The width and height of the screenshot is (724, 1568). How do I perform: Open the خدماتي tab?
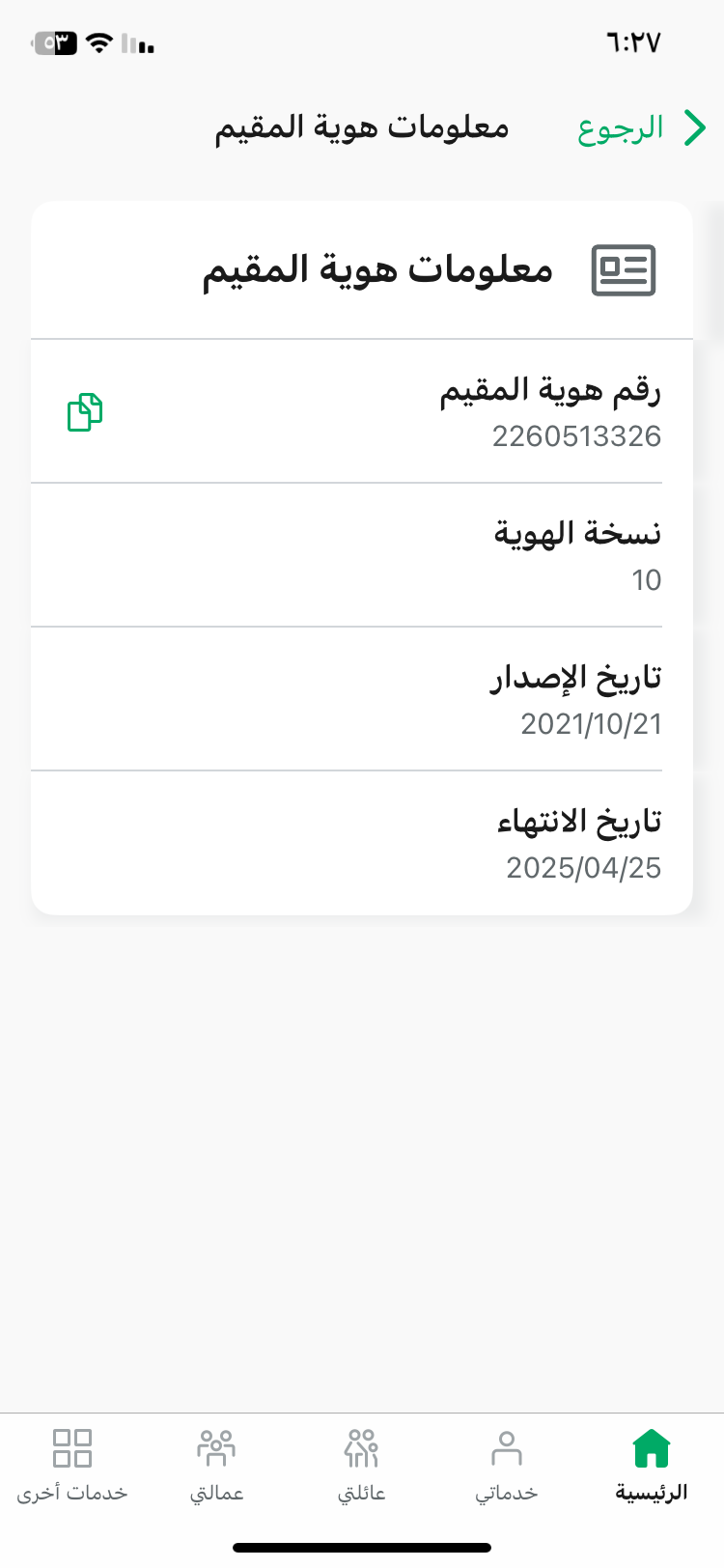click(507, 1465)
